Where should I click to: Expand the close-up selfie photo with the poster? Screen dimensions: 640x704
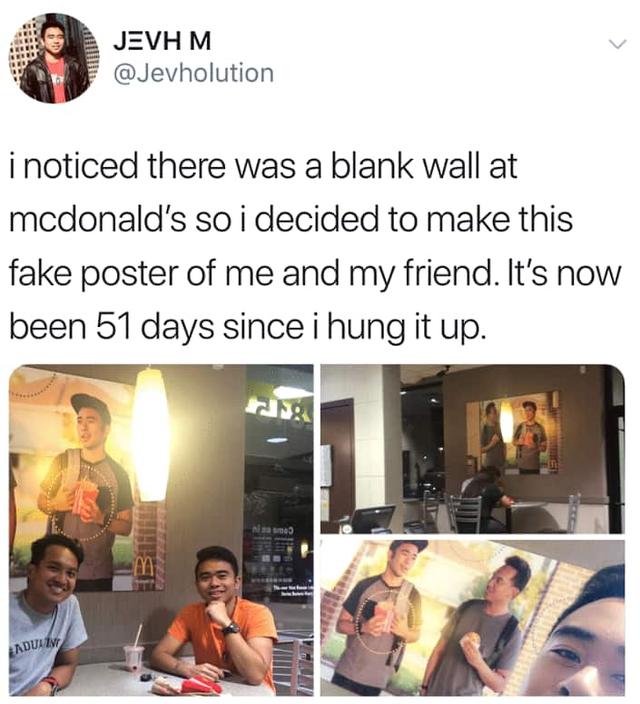(x=472, y=617)
